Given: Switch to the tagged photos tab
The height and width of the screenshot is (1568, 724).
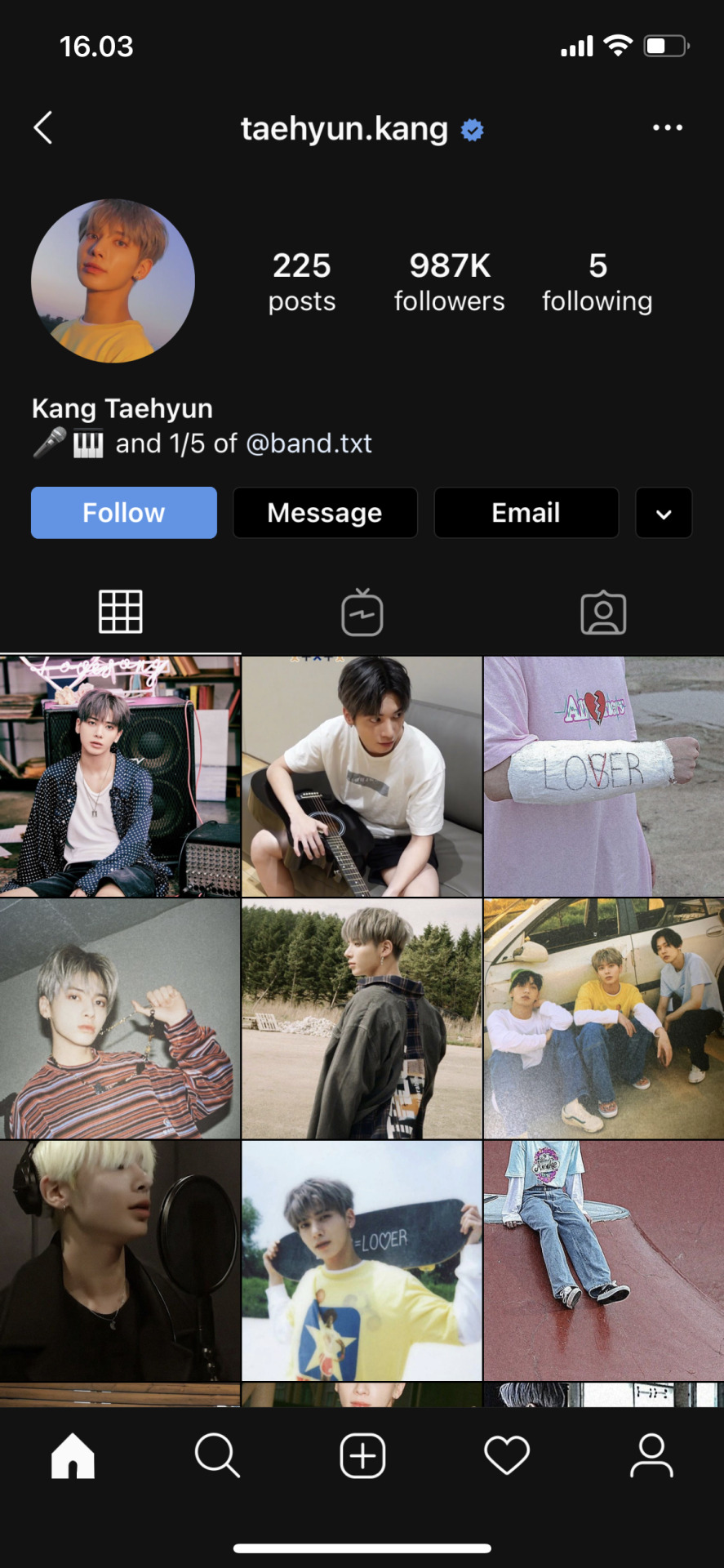Looking at the screenshot, I should (x=603, y=612).
